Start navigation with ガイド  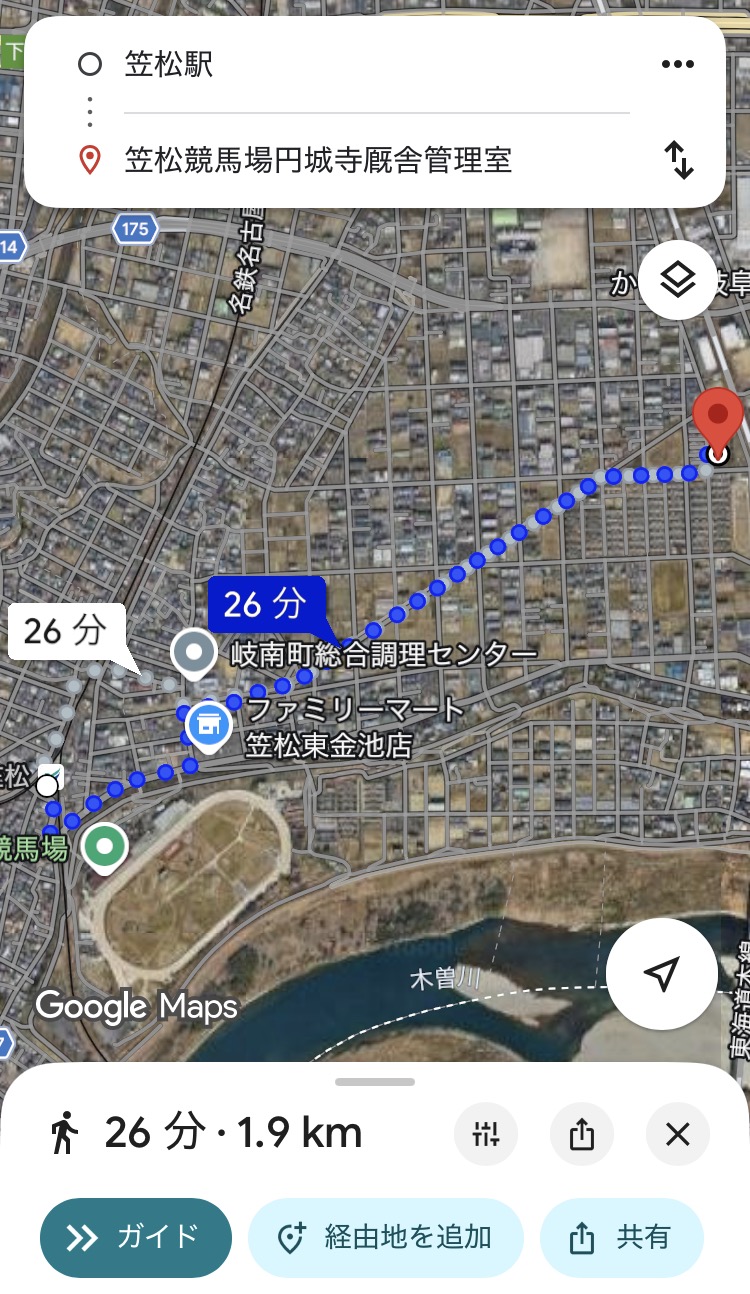point(136,1238)
